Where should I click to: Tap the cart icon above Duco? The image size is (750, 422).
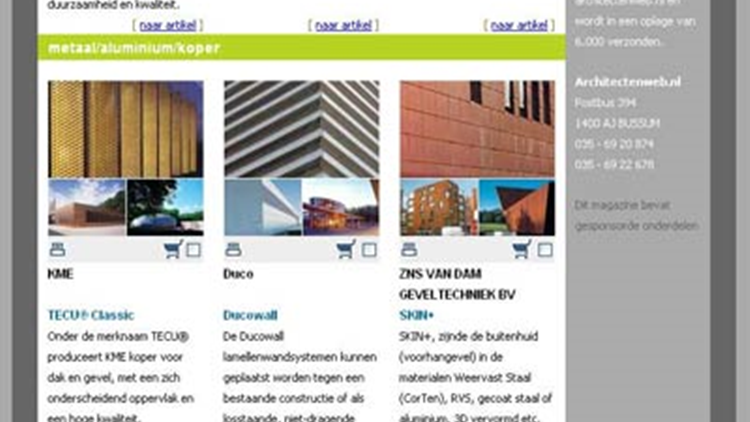coord(346,250)
